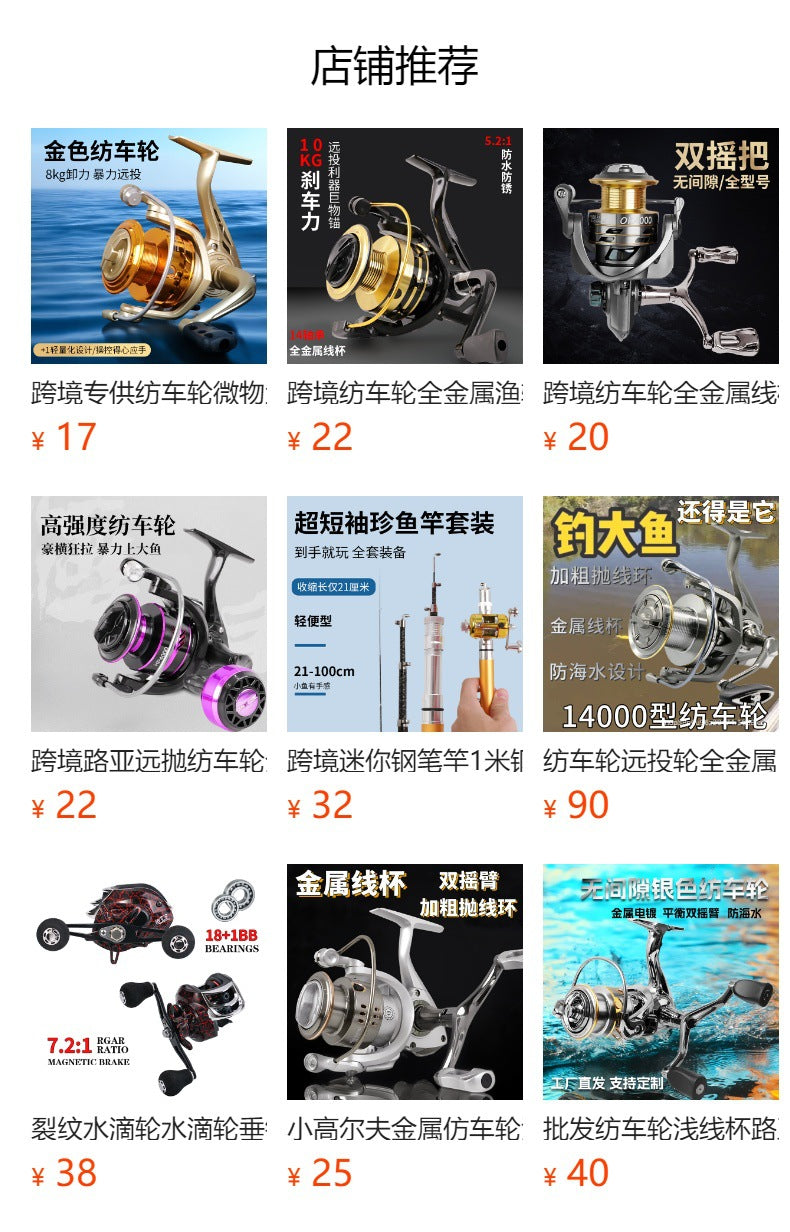Select the 双摇把 double-handle reel for ¥20

click(661, 246)
